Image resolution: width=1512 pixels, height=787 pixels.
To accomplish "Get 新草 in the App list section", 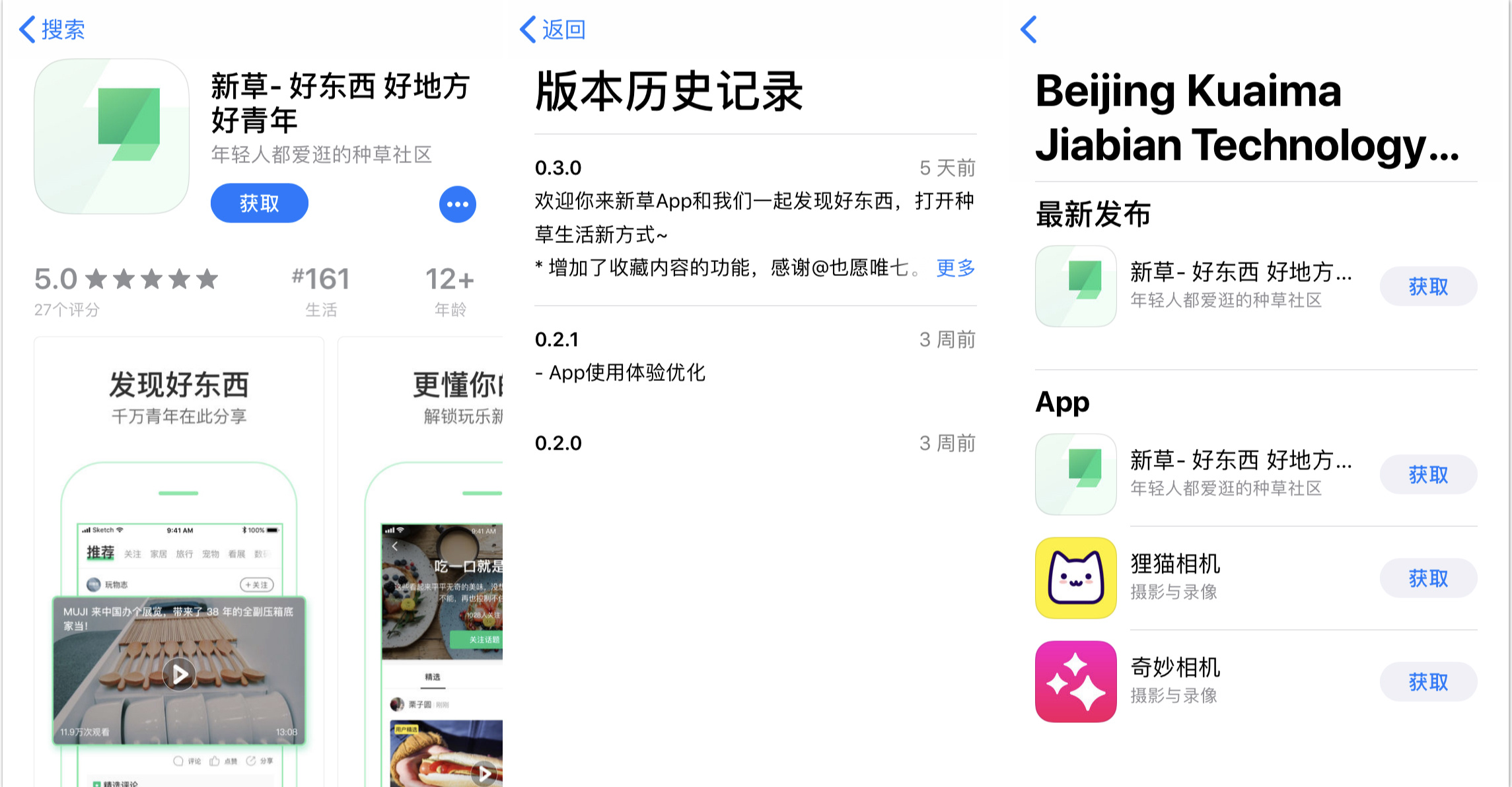I will tap(1427, 474).
